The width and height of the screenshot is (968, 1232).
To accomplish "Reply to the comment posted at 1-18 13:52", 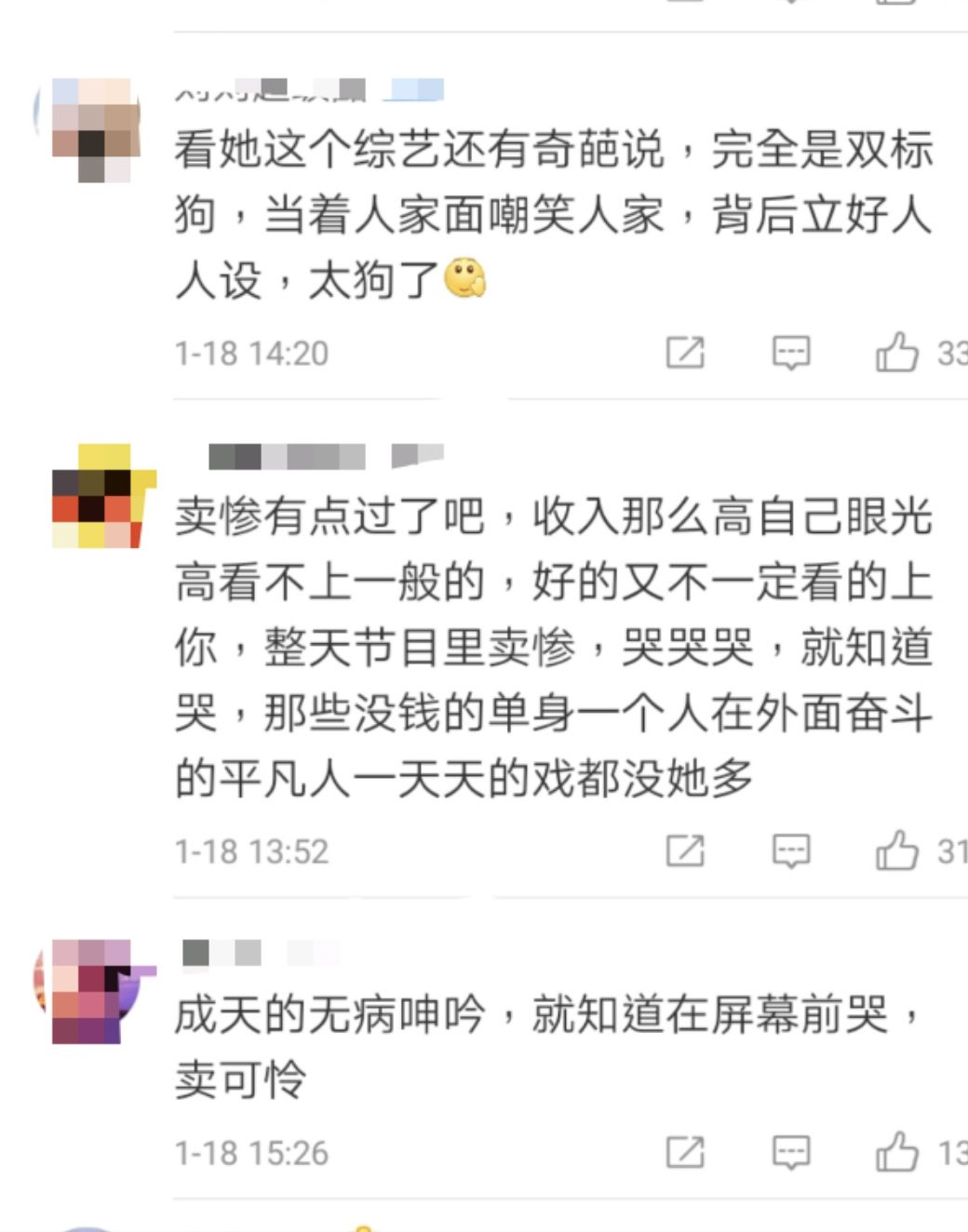I will (x=791, y=850).
